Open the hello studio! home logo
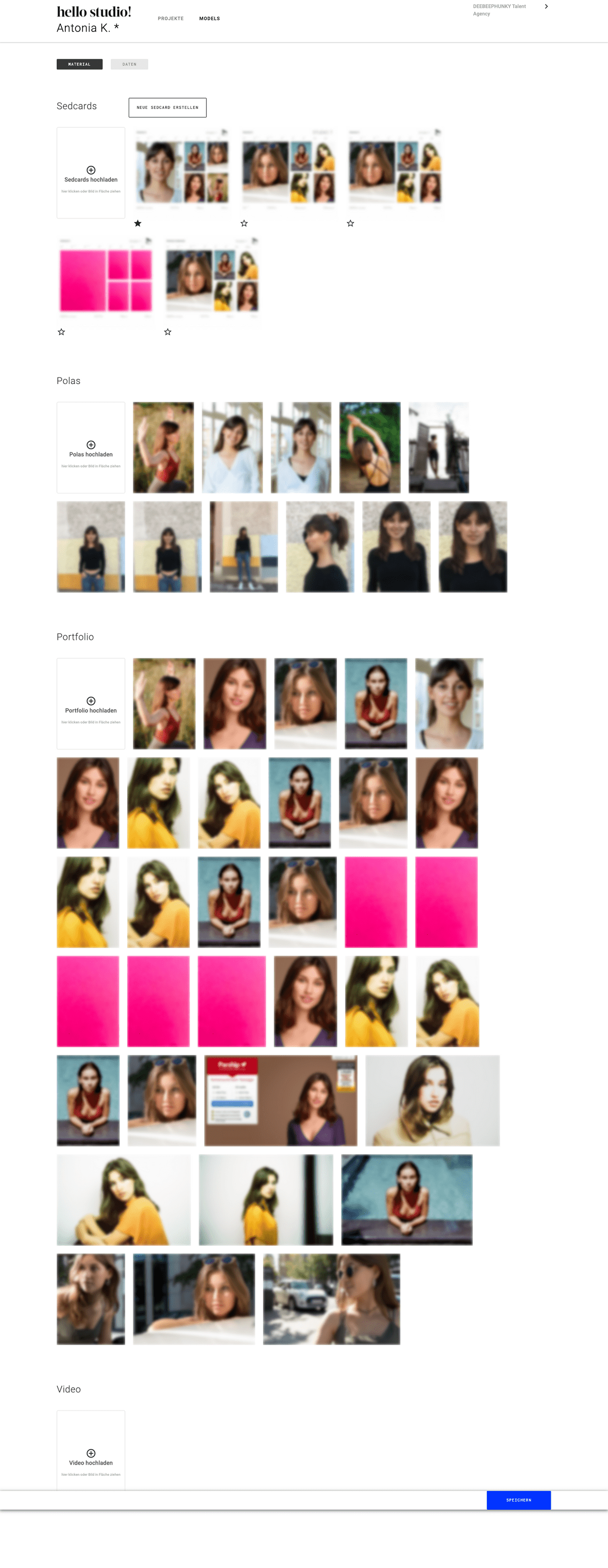608x1568 pixels. pos(94,12)
